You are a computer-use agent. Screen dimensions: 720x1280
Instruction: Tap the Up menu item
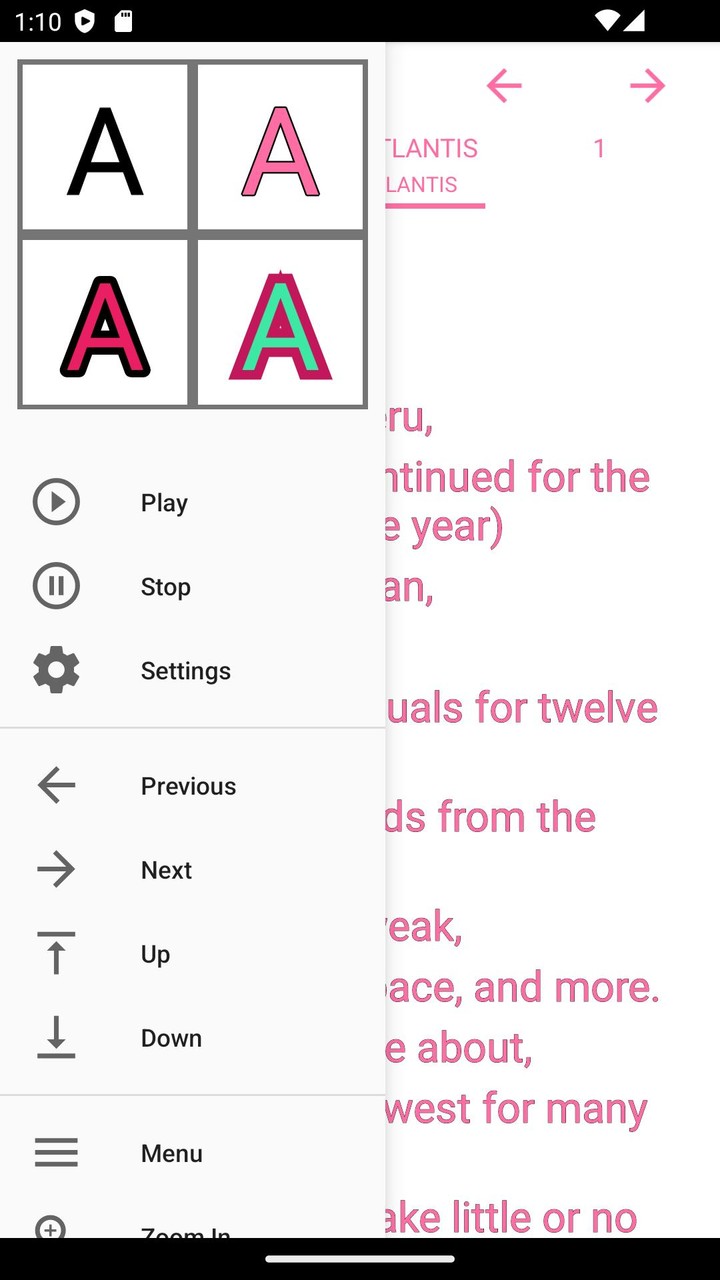[x=155, y=954]
